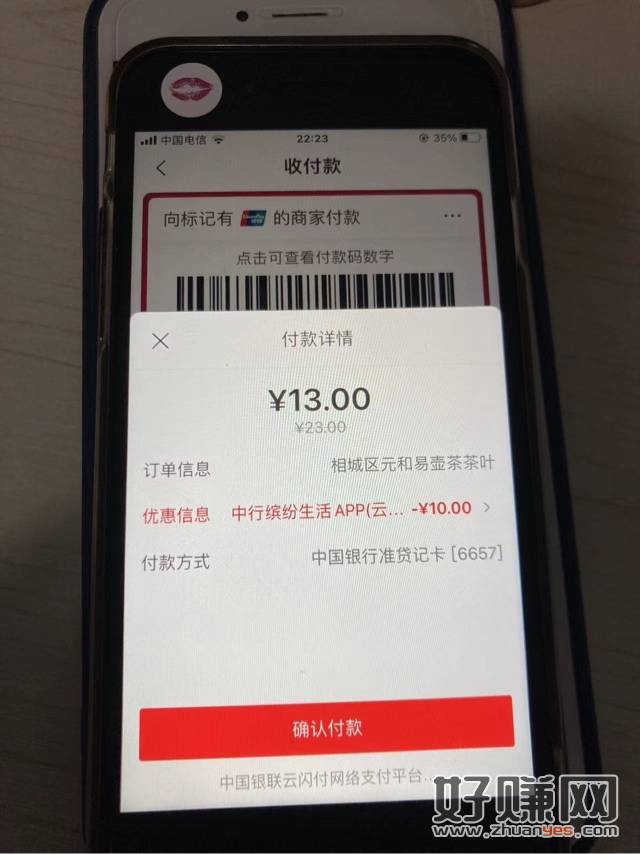The height and width of the screenshot is (854, 640).
Task: Close the 付款详情 payment sheet
Action: tap(160, 340)
